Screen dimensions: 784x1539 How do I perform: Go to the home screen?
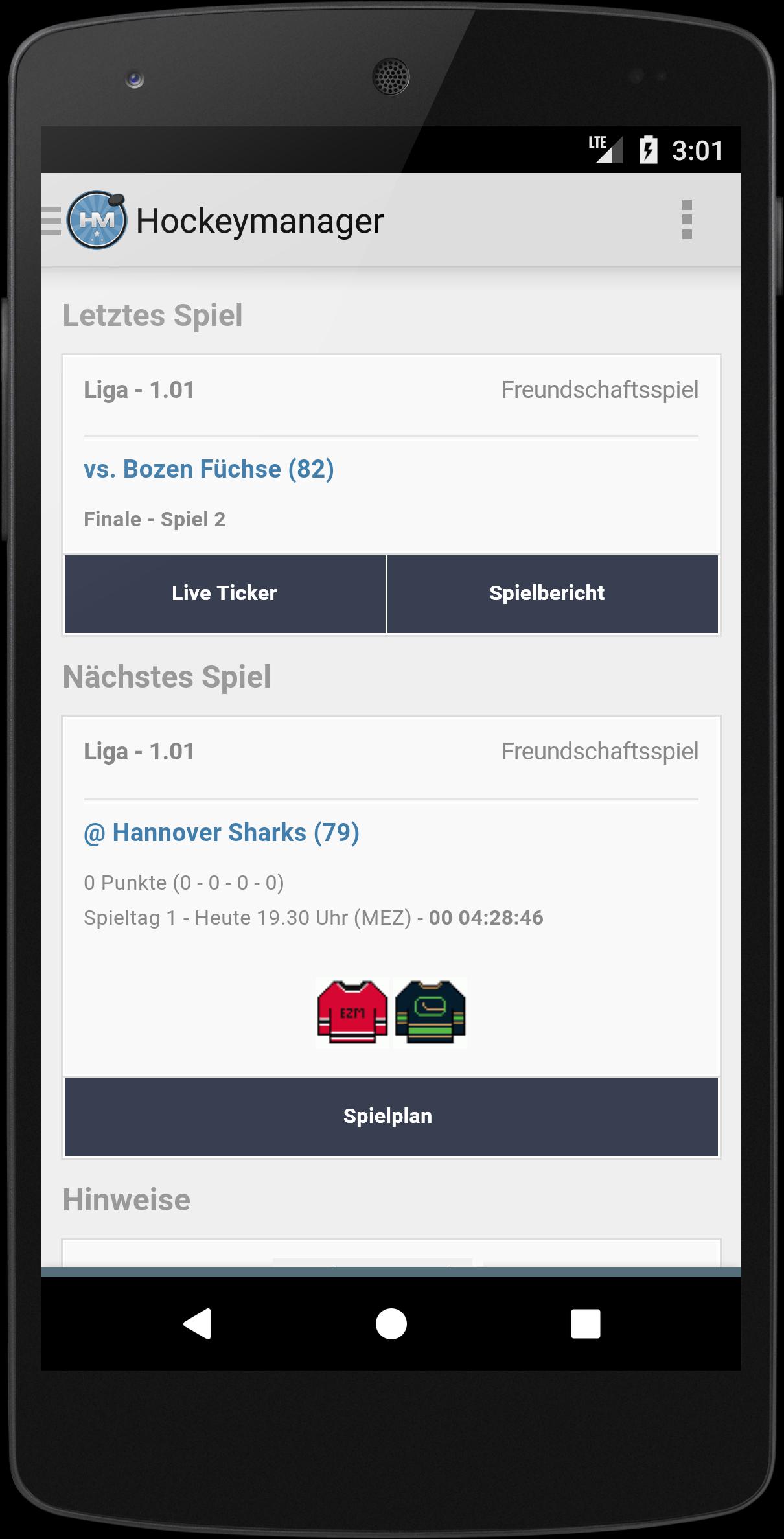pyautogui.click(x=391, y=1323)
